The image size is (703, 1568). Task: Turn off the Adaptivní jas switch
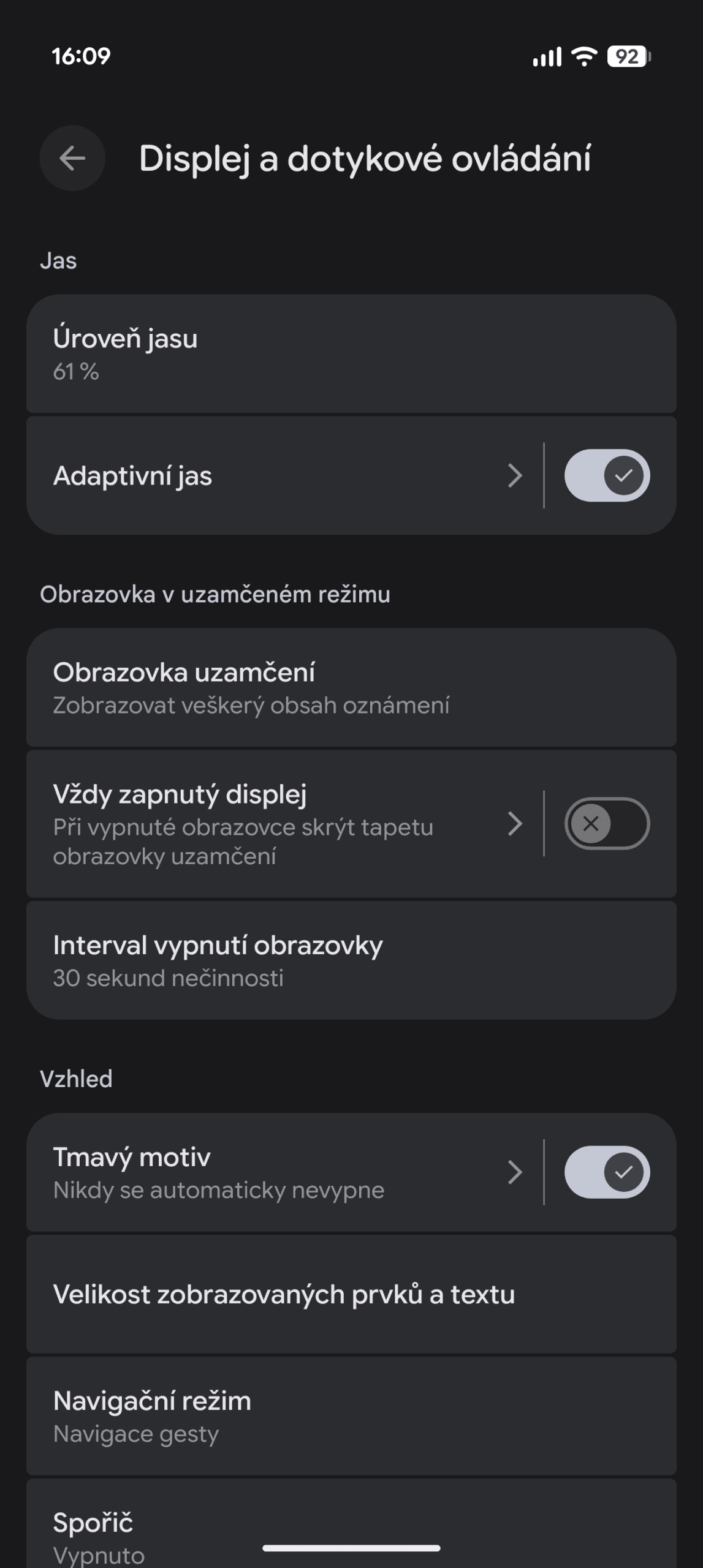606,476
